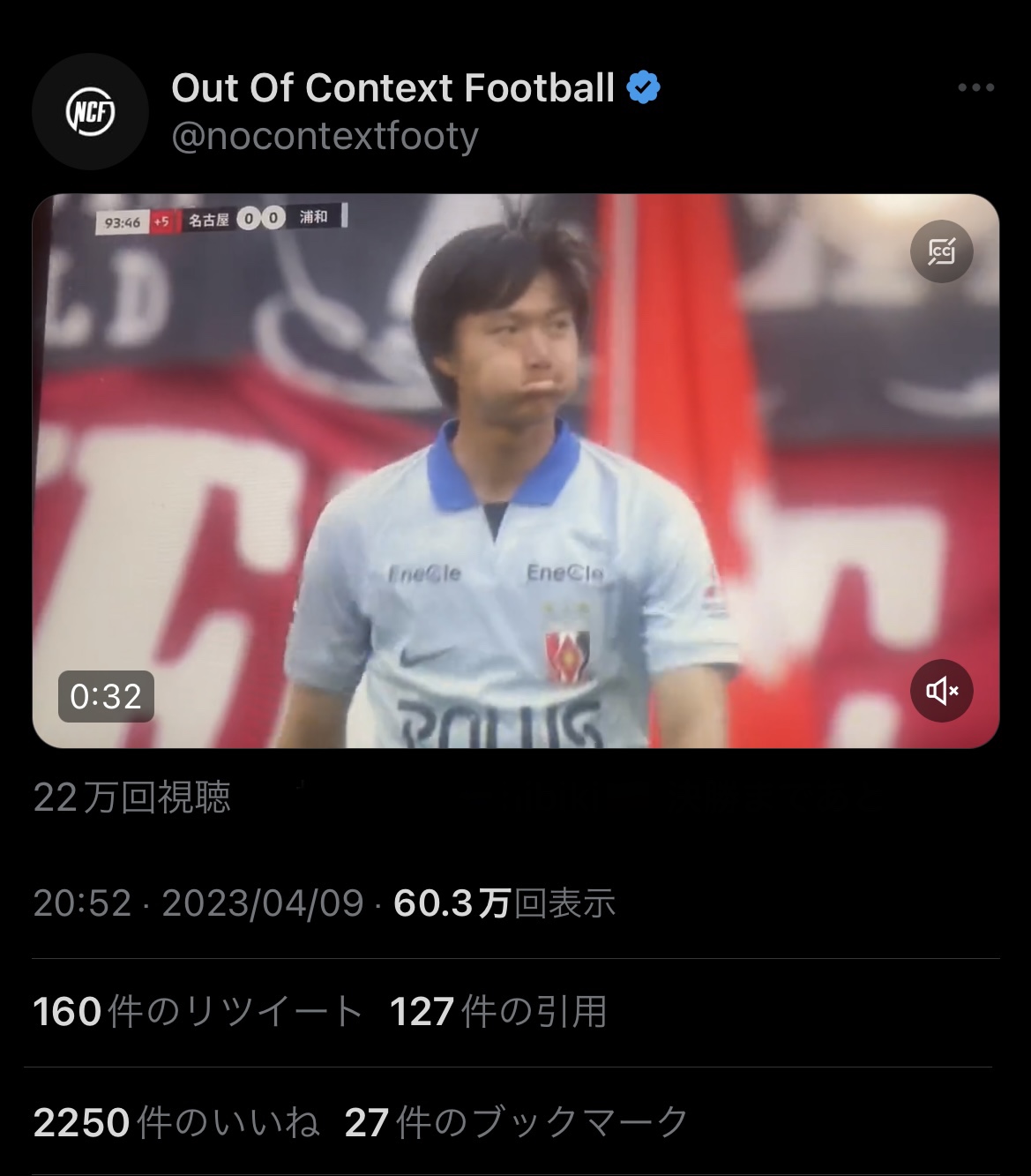Open the 60.3万 view count details

[x=504, y=903]
